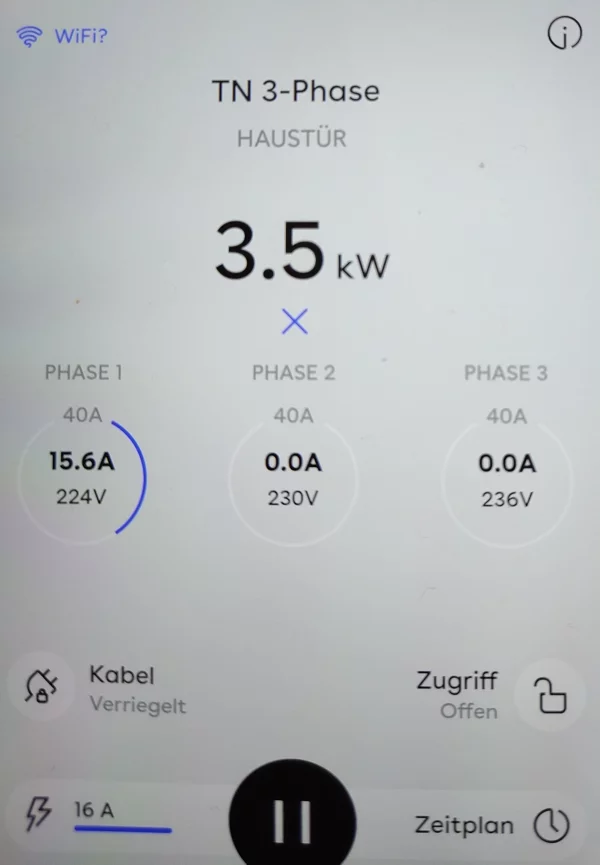Tap the WiFi? connection status

(x=63, y=37)
